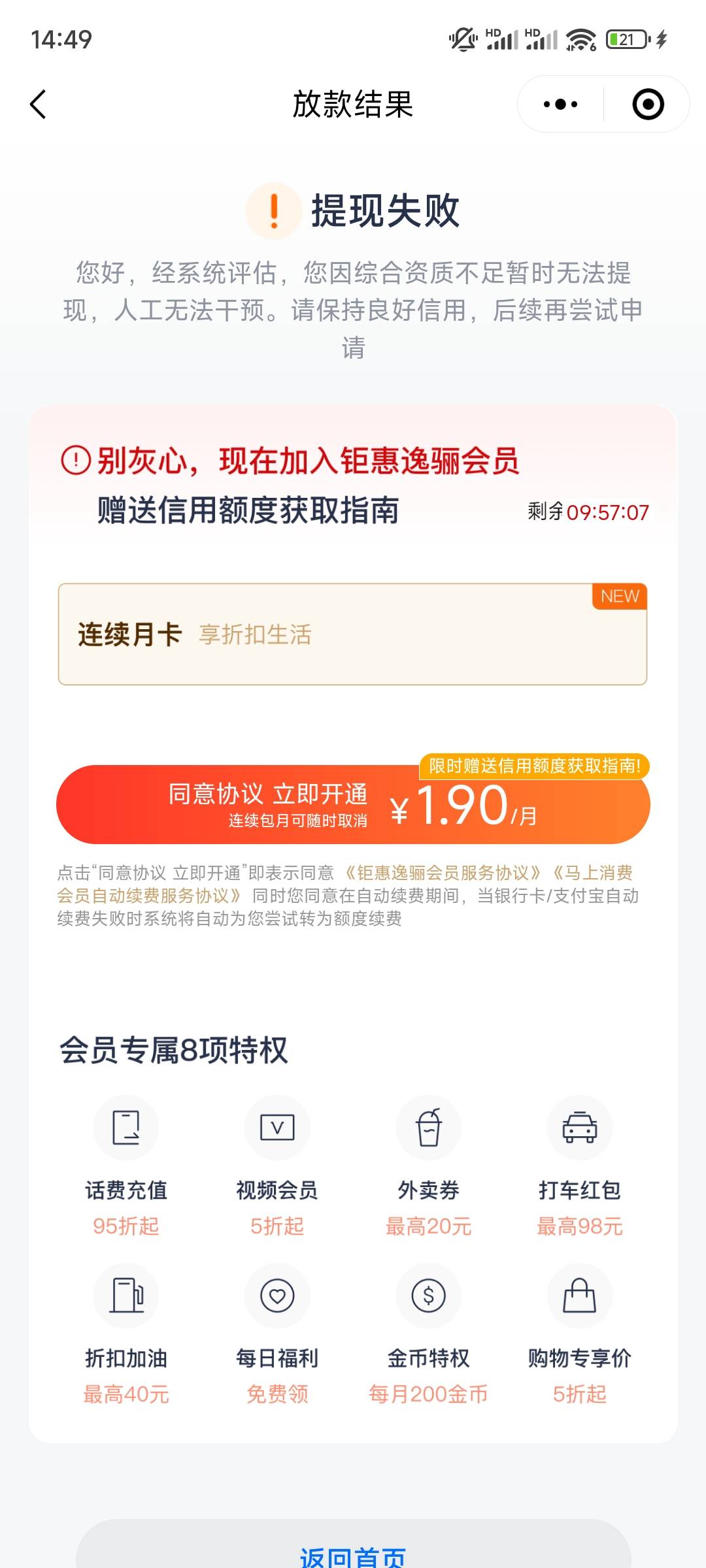
Task: Open the 钜惠逸骊会员服务协议 link
Action: (443, 873)
